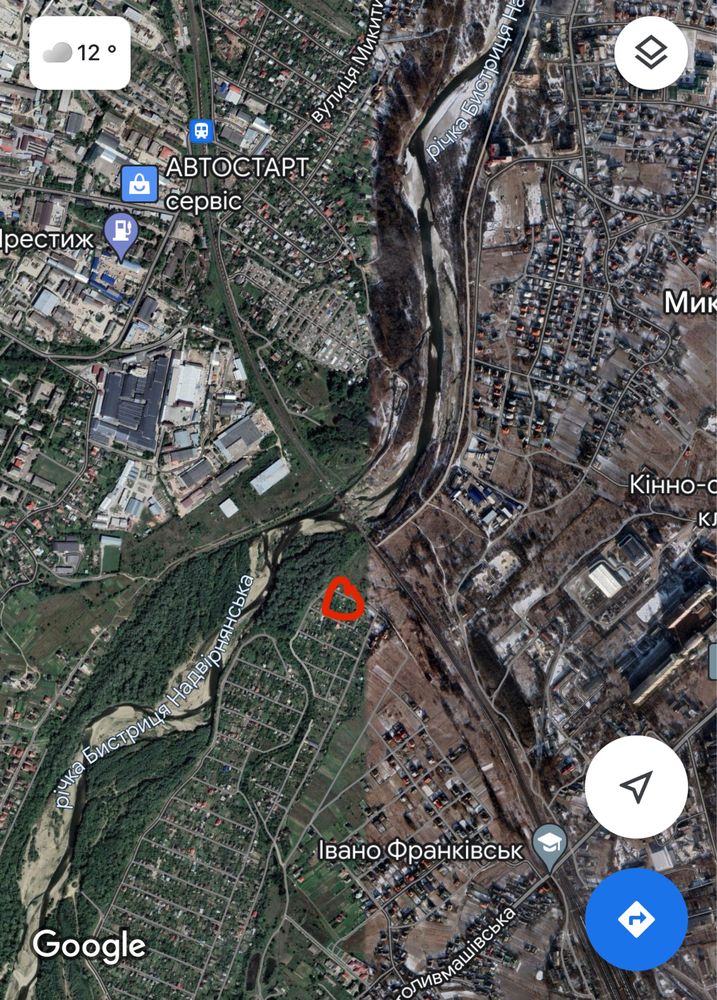The width and height of the screenshot is (717, 1000).
Task: Open the map layers selector
Action: (x=651, y=53)
